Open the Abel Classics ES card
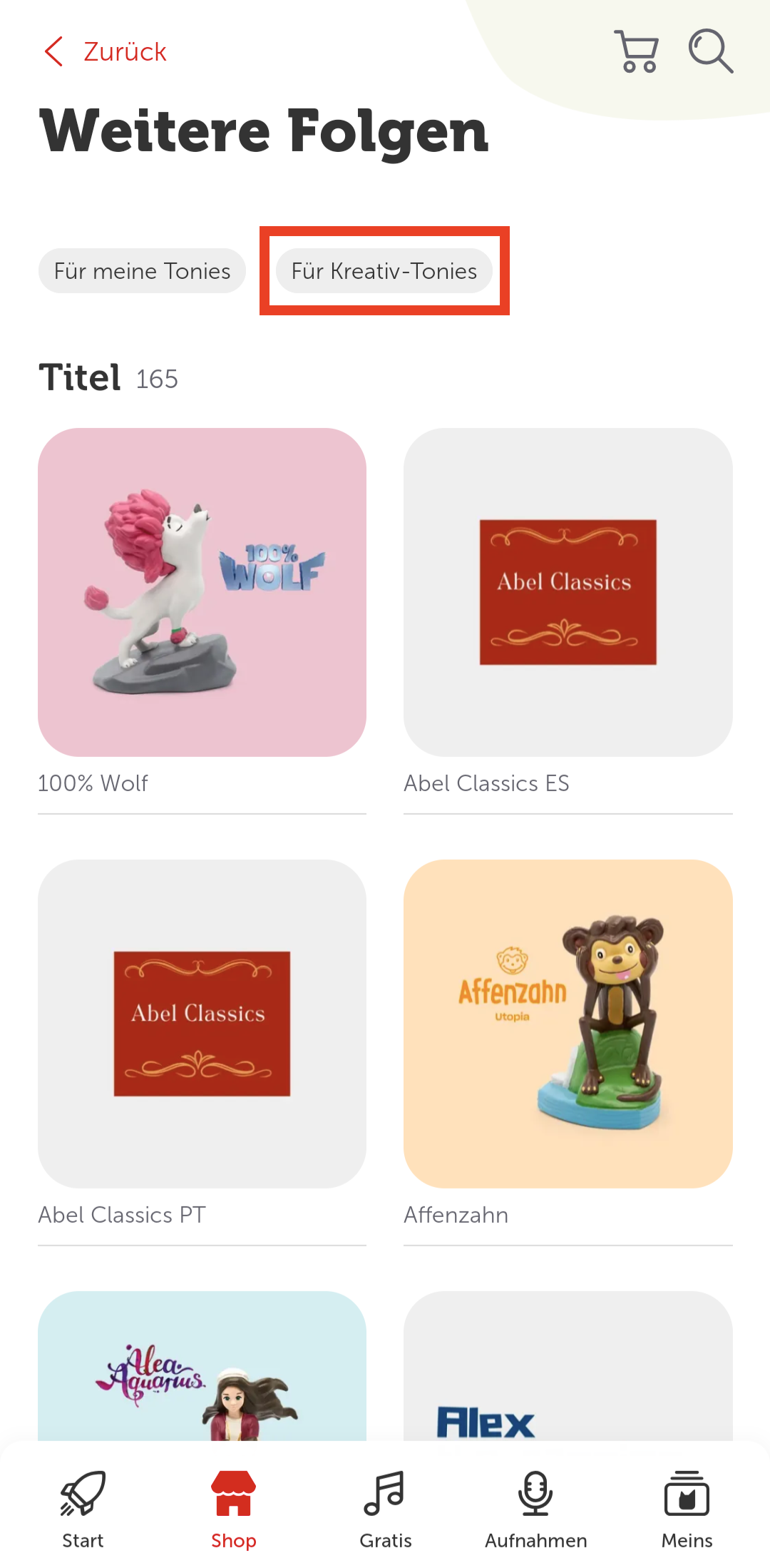Viewport: 770px width, 1568px height. point(568,592)
